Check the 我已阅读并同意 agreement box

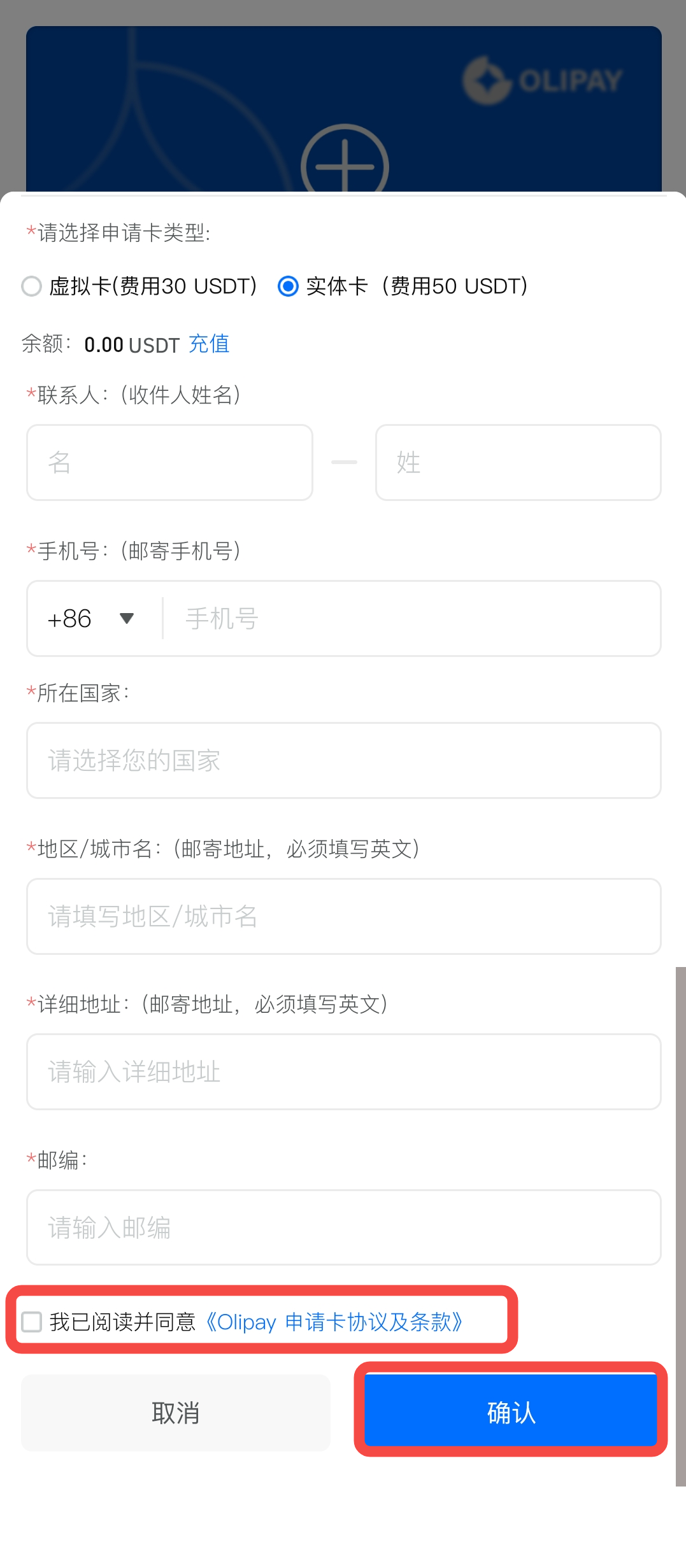(32, 1322)
